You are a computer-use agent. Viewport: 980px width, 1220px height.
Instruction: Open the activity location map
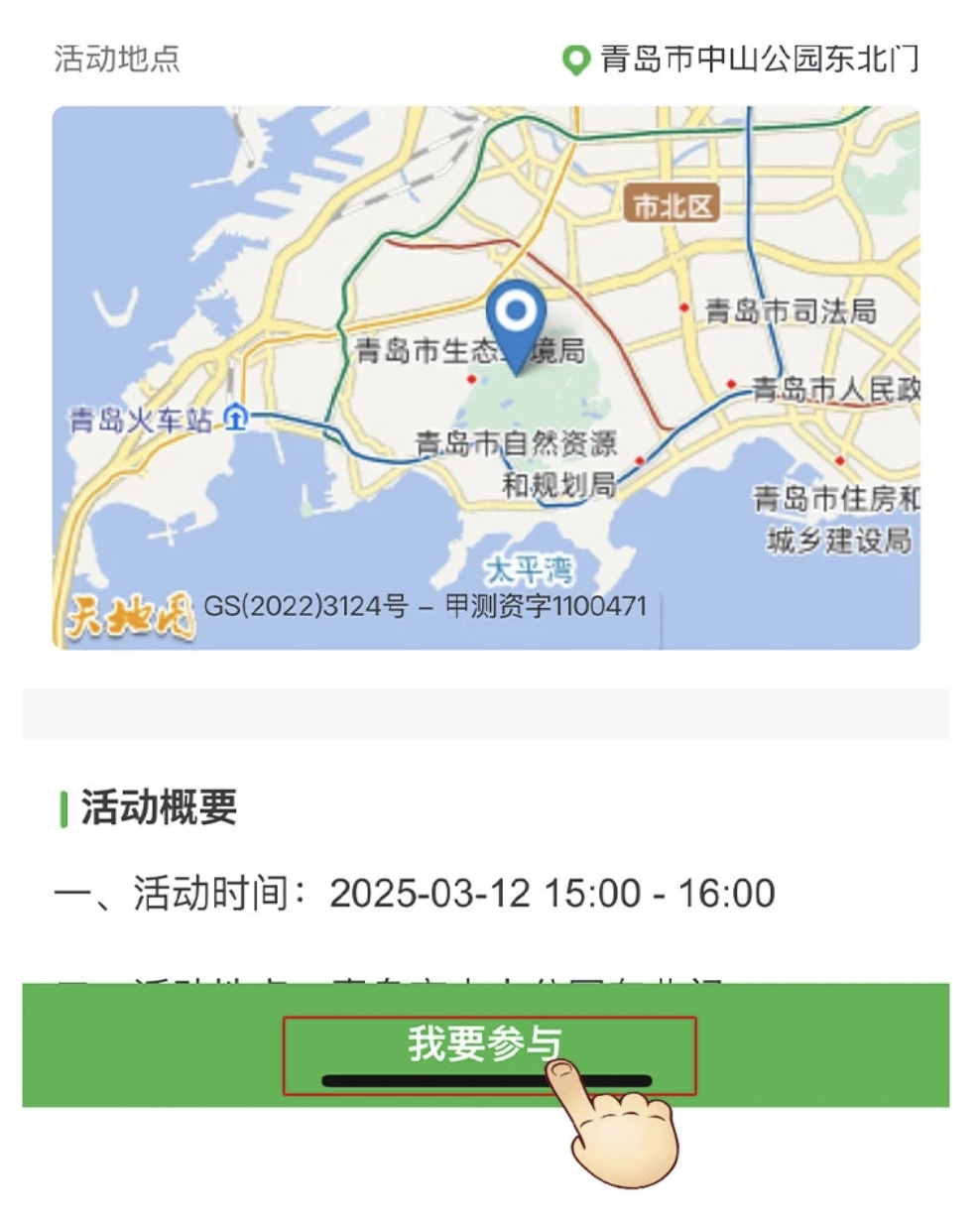click(x=485, y=377)
